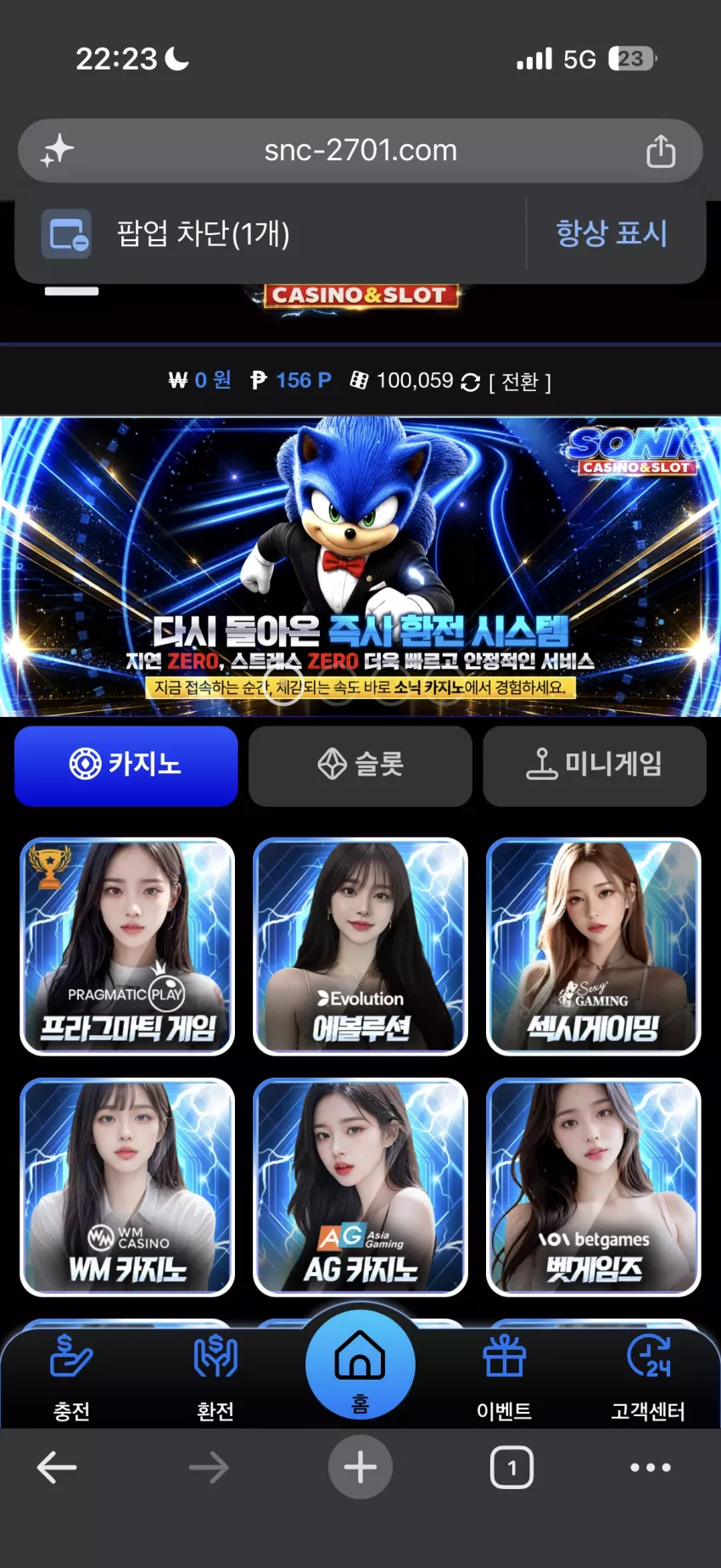Refresh the balance next to 100,059

tap(471, 382)
